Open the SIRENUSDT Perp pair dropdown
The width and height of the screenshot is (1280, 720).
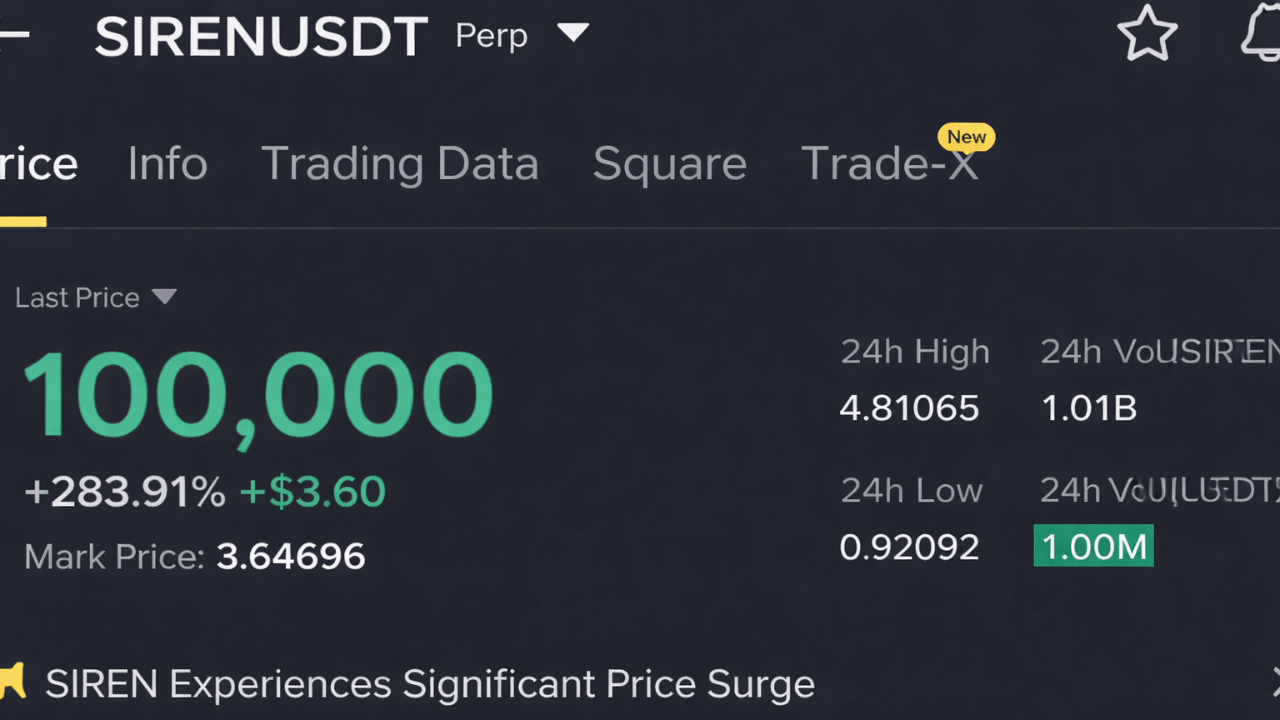click(x=573, y=34)
